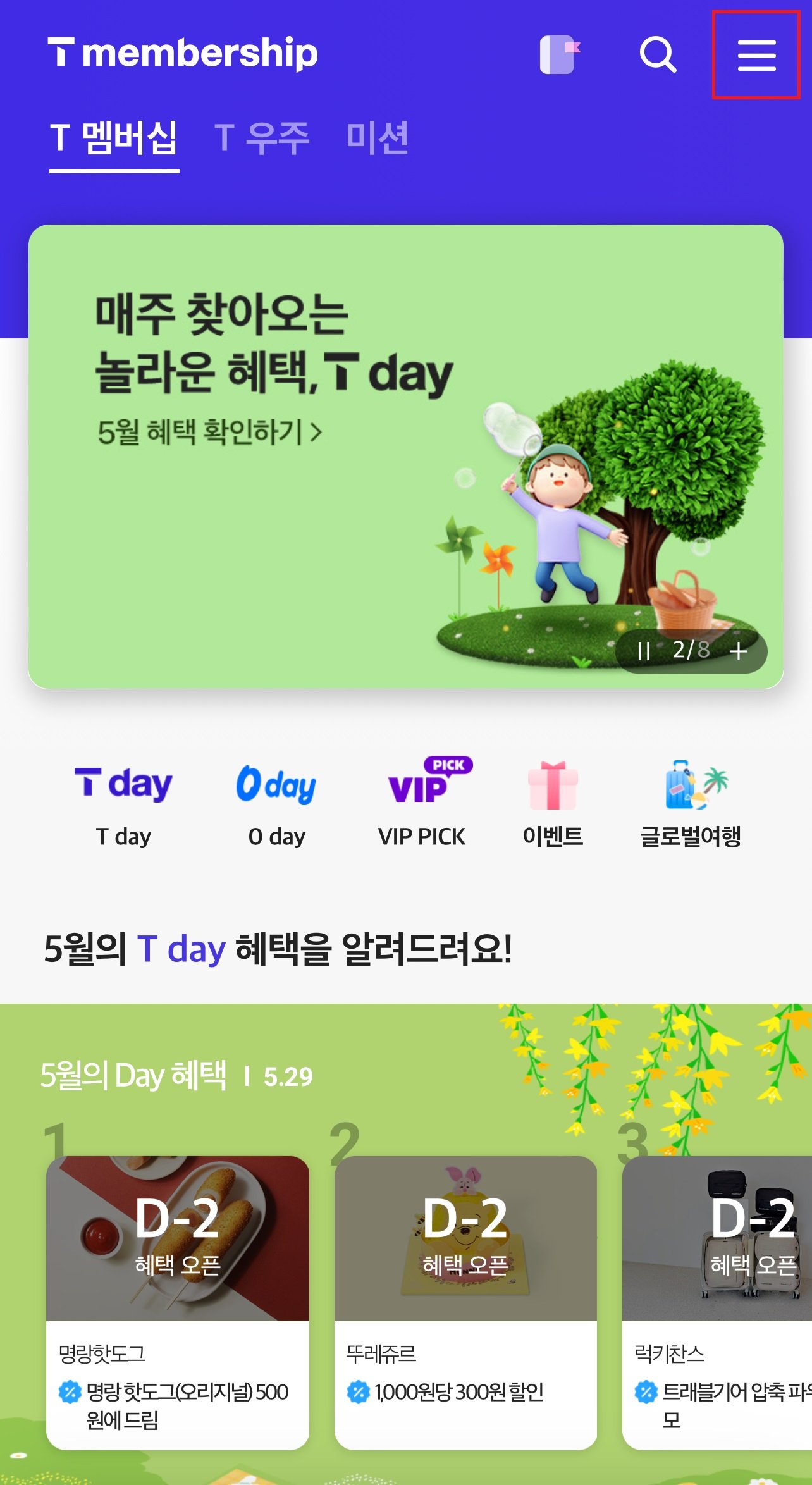Open the 뚜레쥬르 benefit card

point(465,1303)
